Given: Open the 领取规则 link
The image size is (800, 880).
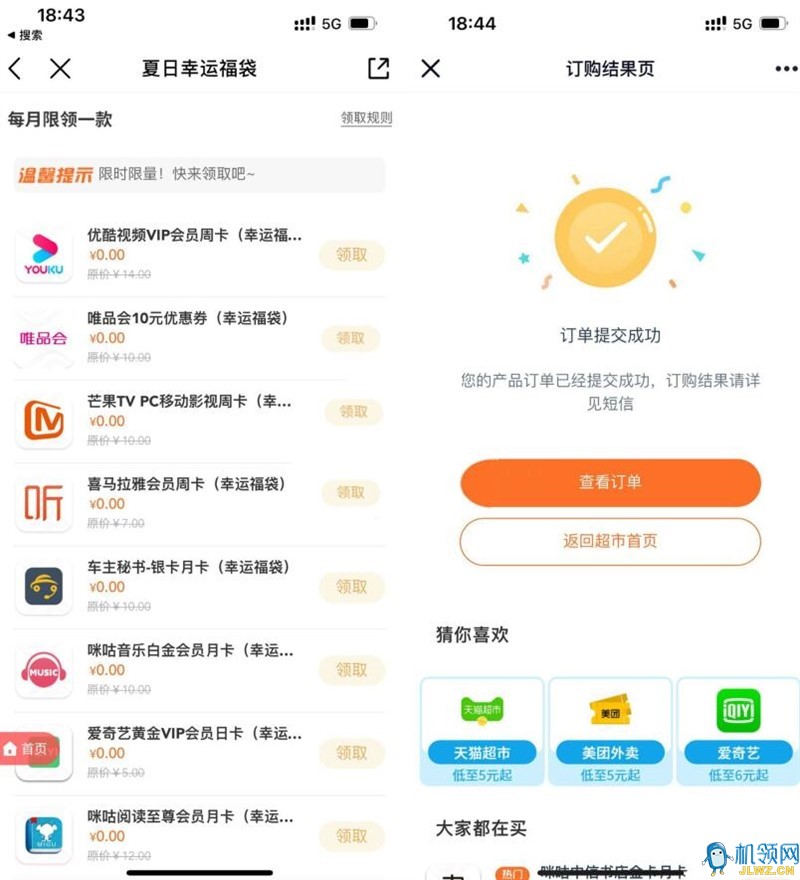Looking at the screenshot, I should [x=366, y=118].
